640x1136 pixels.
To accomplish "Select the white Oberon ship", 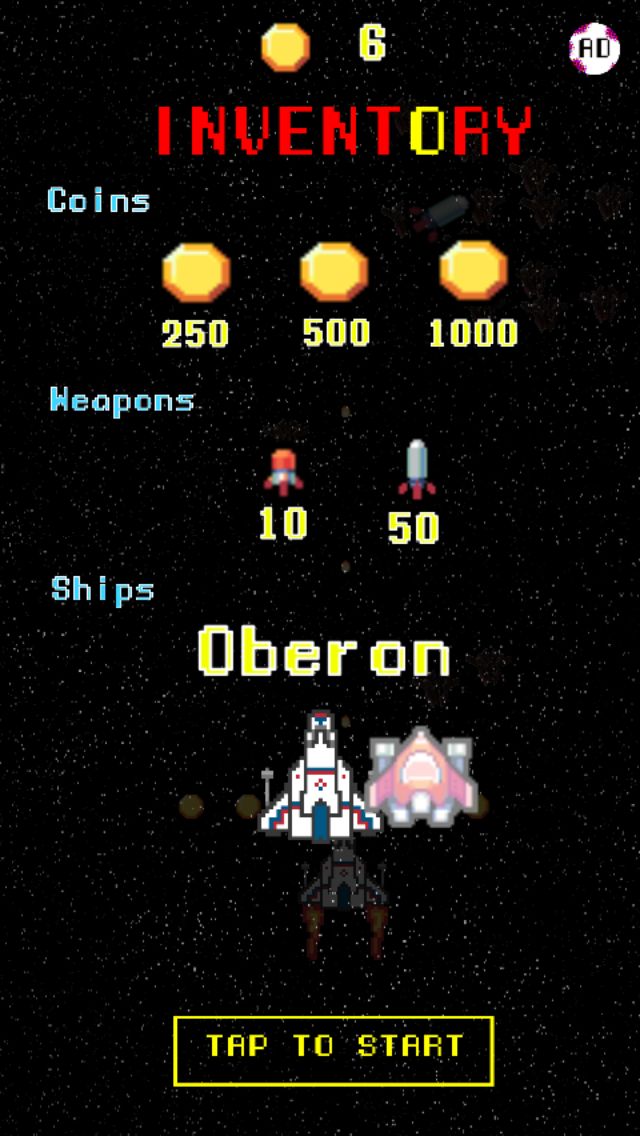I will (319, 777).
